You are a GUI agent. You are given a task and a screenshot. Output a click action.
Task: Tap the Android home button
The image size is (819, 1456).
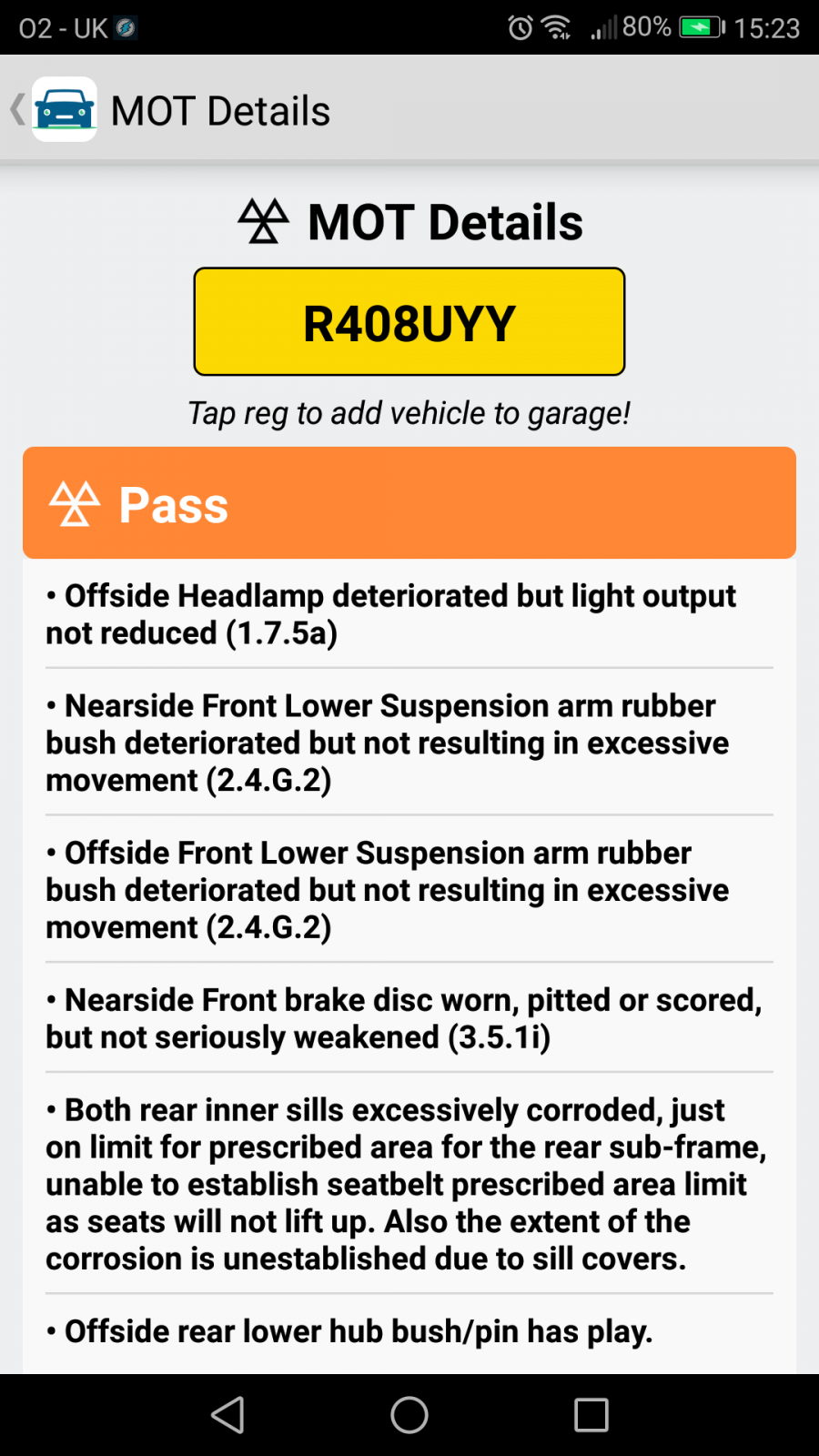[409, 1415]
